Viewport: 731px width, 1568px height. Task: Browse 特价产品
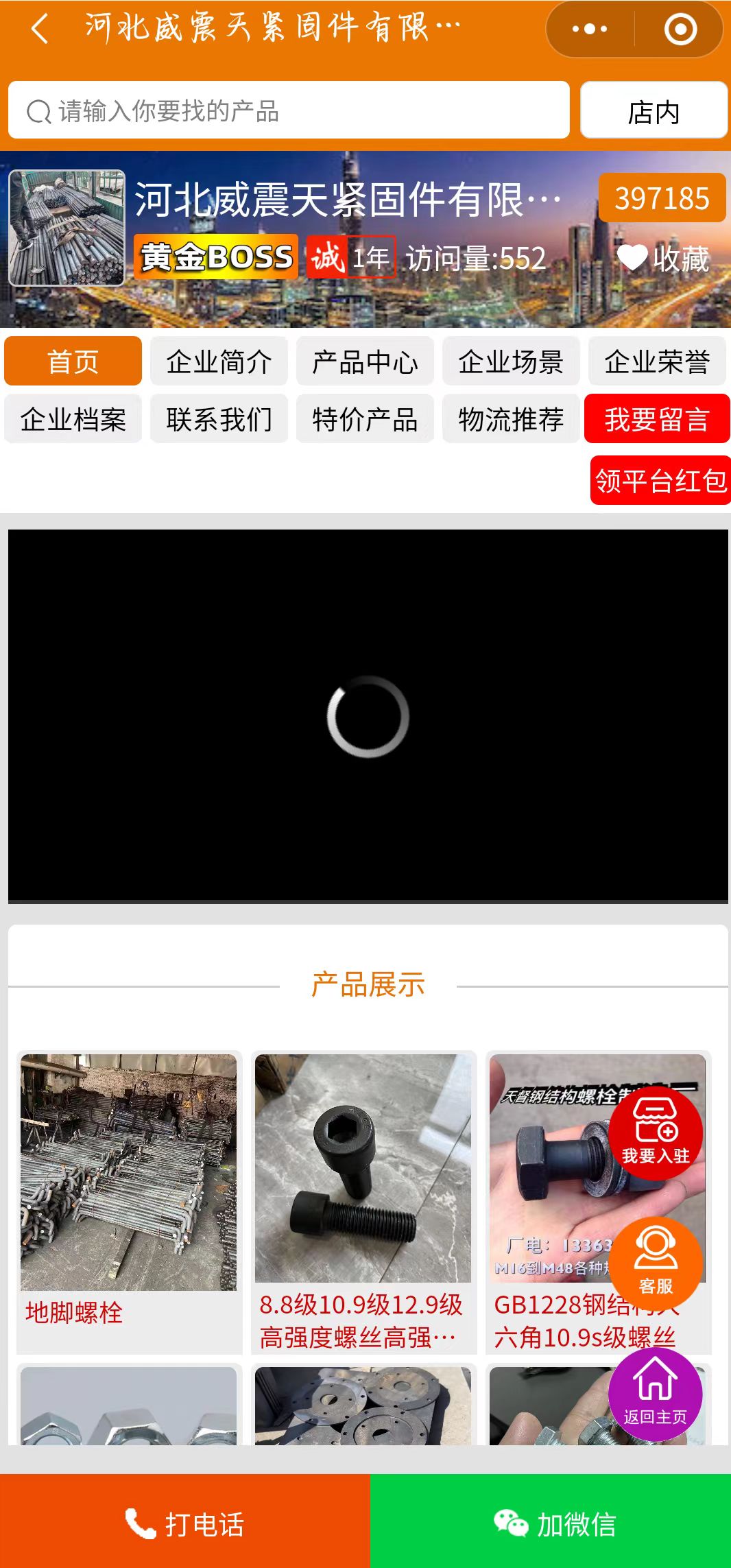(x=365, y=419)
